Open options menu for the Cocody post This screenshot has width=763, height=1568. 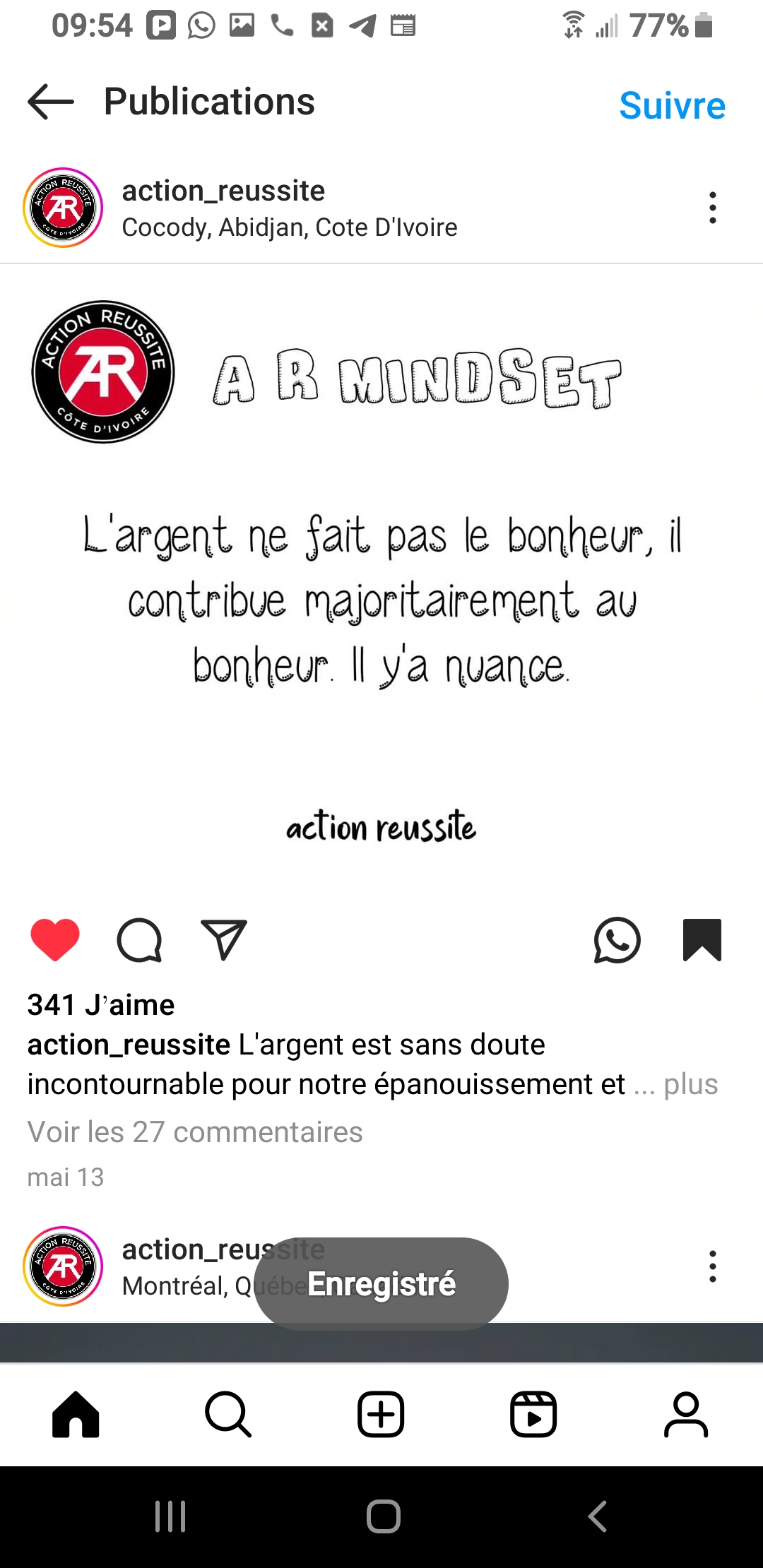click(x=712, y=208)
